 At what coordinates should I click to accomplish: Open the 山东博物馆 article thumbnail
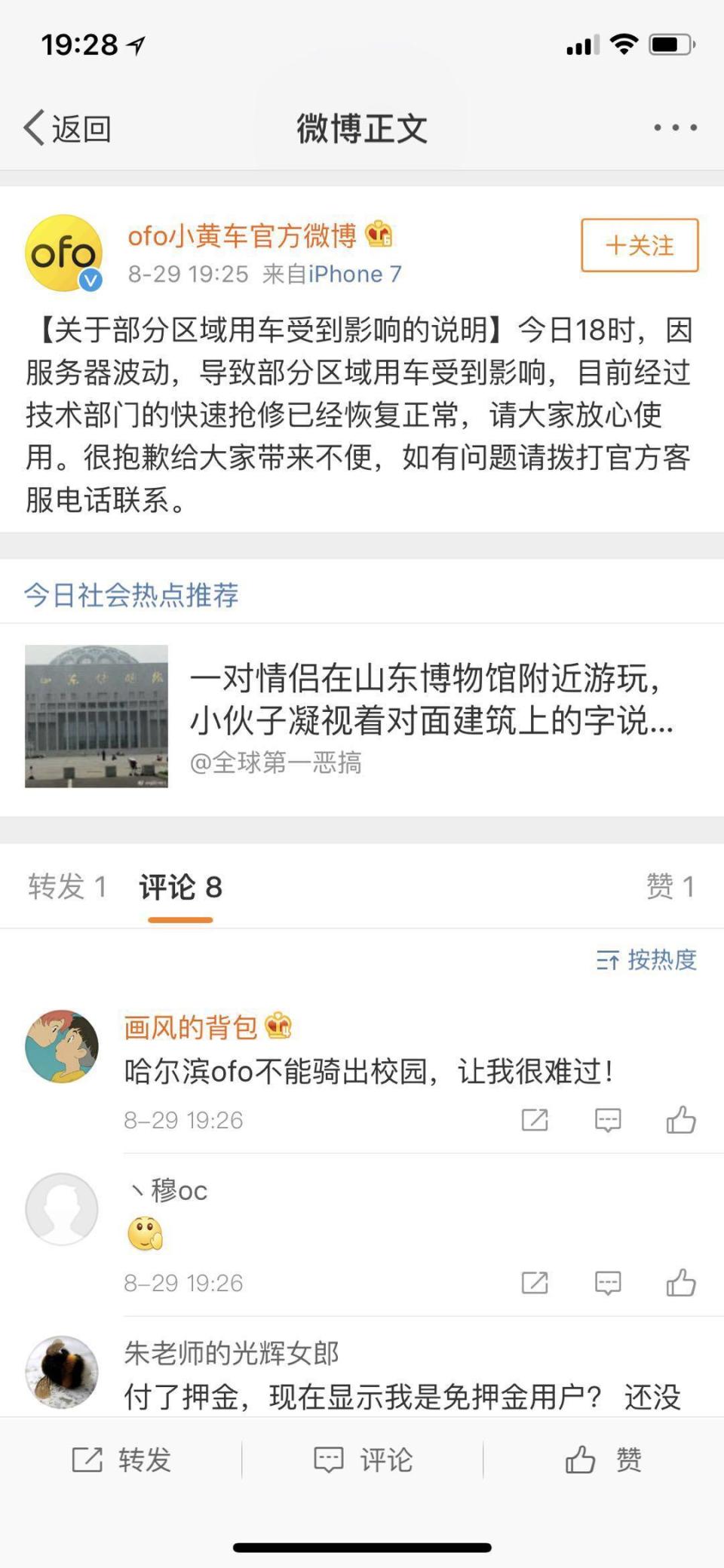(97, 715)
